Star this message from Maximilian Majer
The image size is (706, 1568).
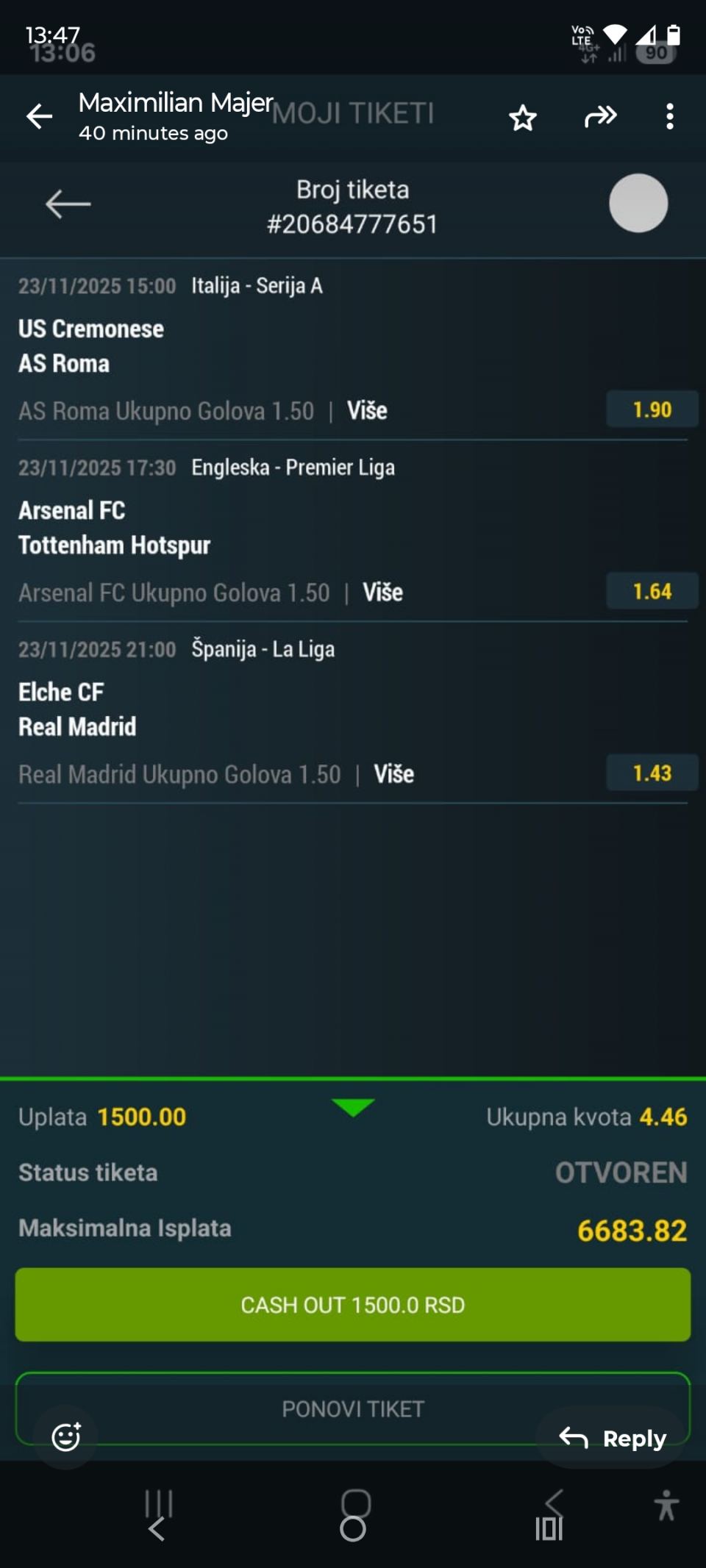point(522,118)
